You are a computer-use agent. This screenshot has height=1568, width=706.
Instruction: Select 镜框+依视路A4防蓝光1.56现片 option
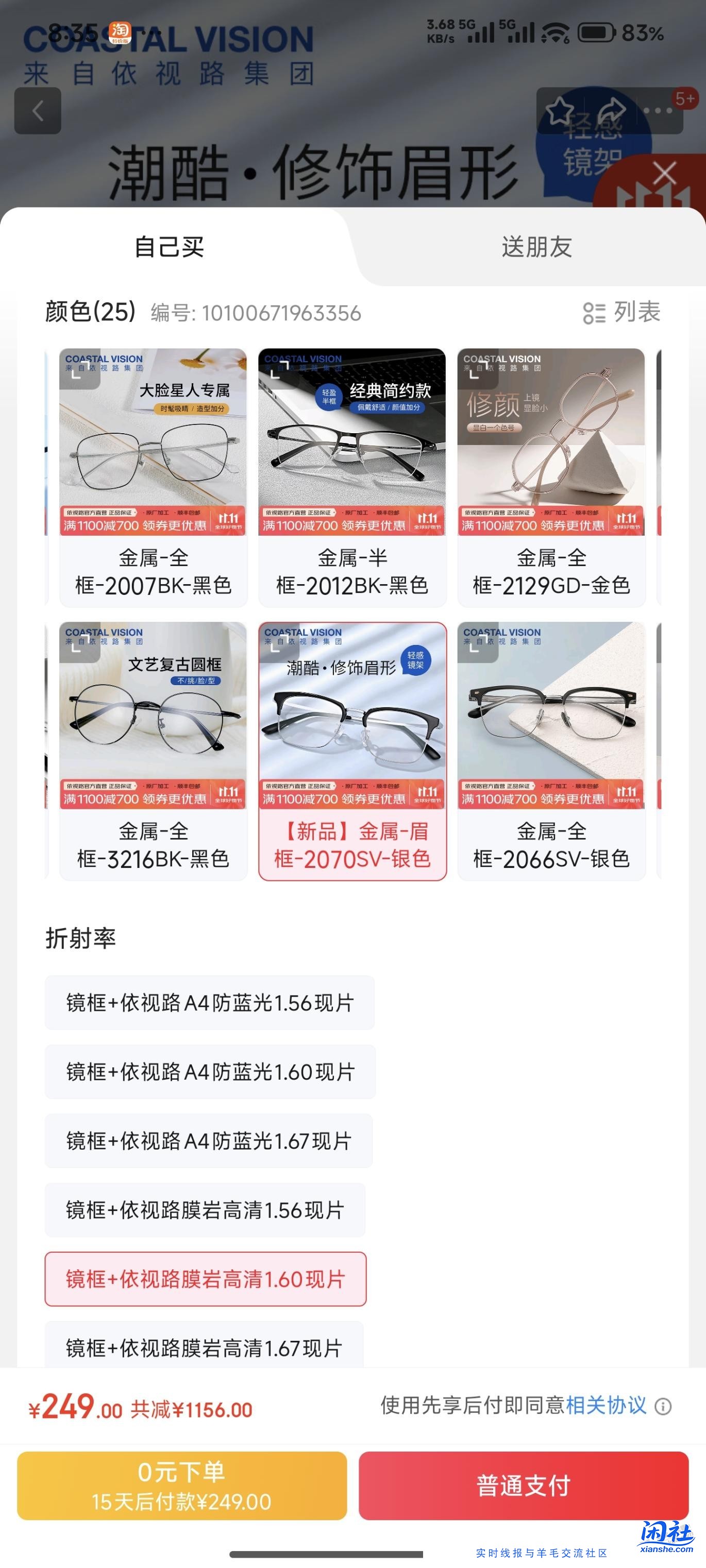[x=207, y=1003]
